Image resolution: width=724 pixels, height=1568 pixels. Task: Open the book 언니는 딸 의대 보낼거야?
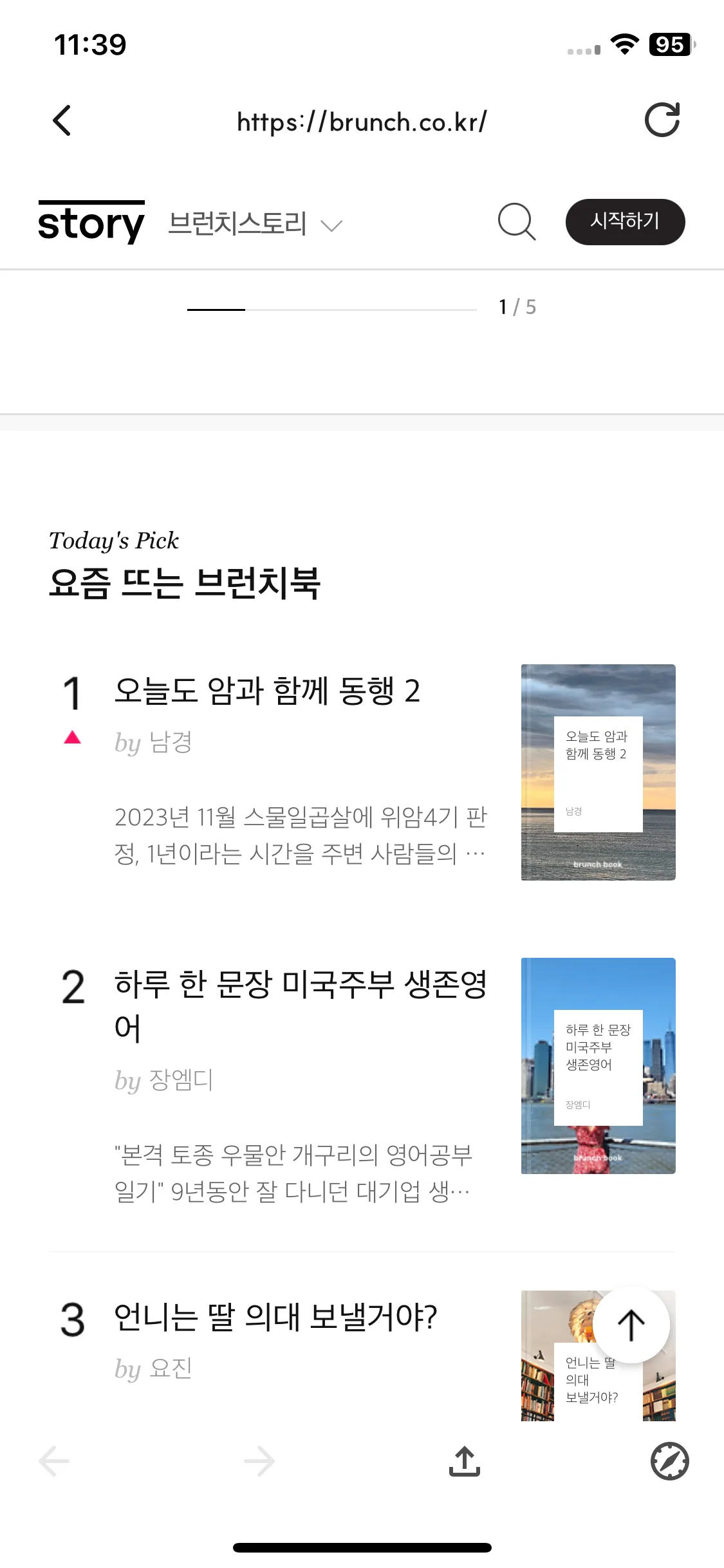(275, 1317)
